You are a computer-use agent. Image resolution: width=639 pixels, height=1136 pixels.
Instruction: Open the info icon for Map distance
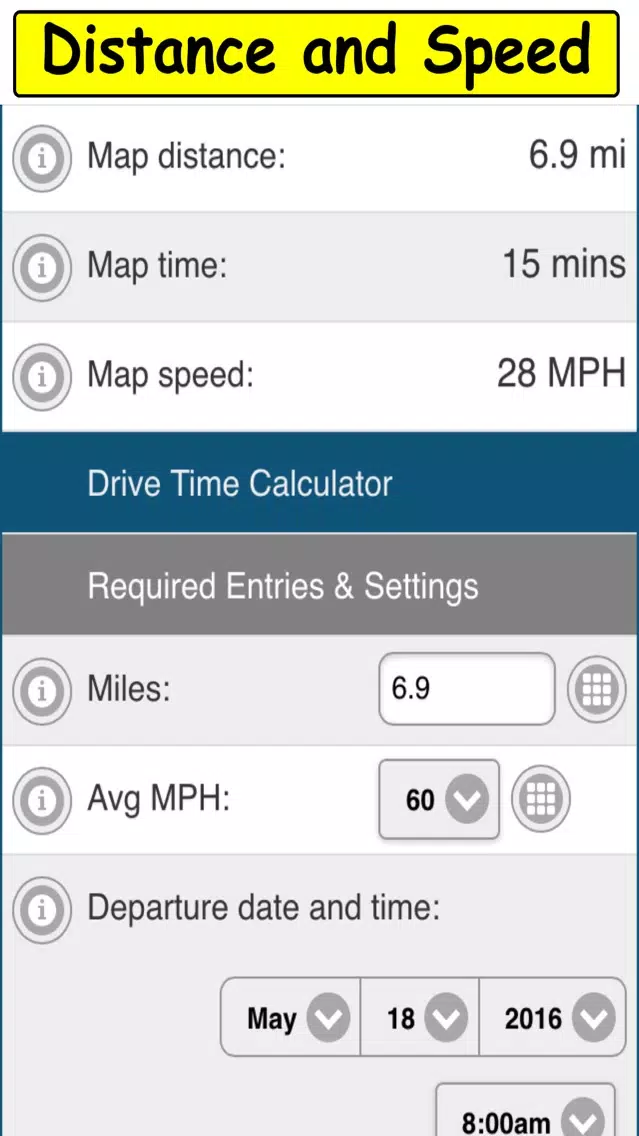coord(42,159)
